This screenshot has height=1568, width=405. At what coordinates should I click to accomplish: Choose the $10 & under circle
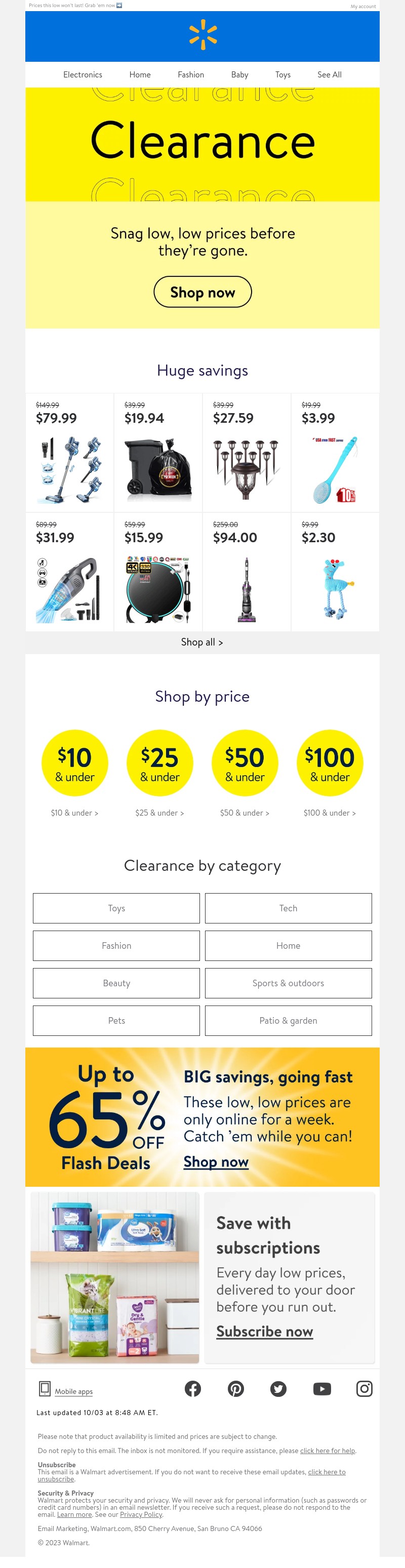point(75,762)
